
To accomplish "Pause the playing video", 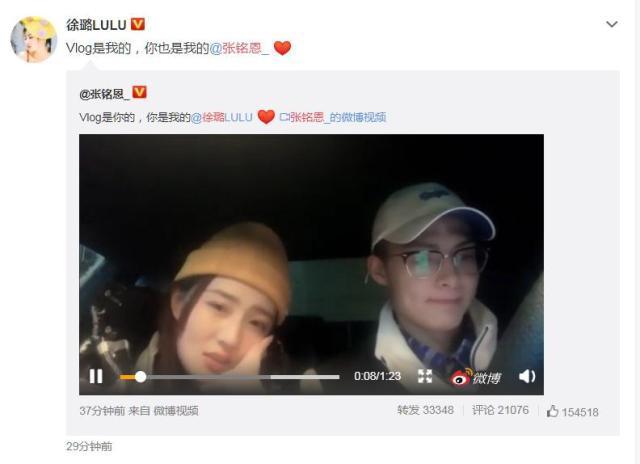I will [x=96, y=376].
